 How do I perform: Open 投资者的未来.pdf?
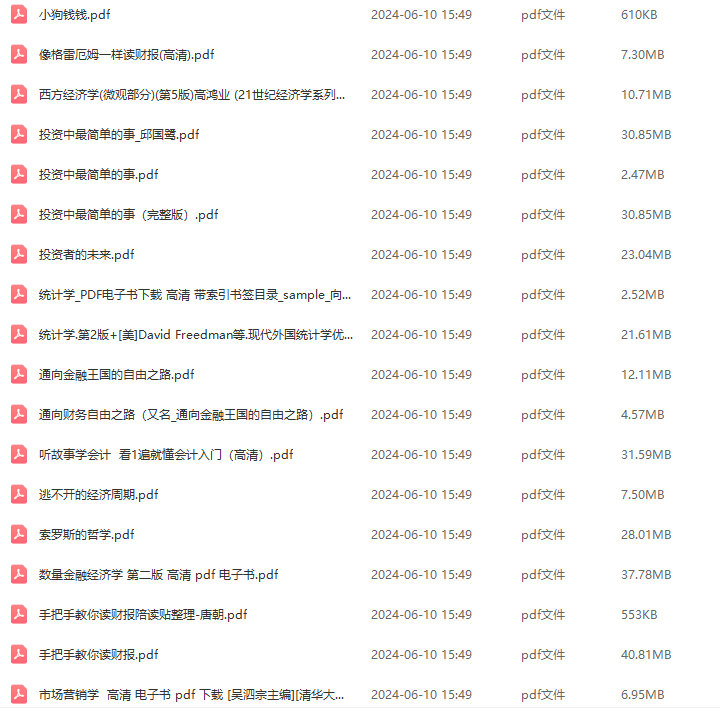(x=86, y=255)
